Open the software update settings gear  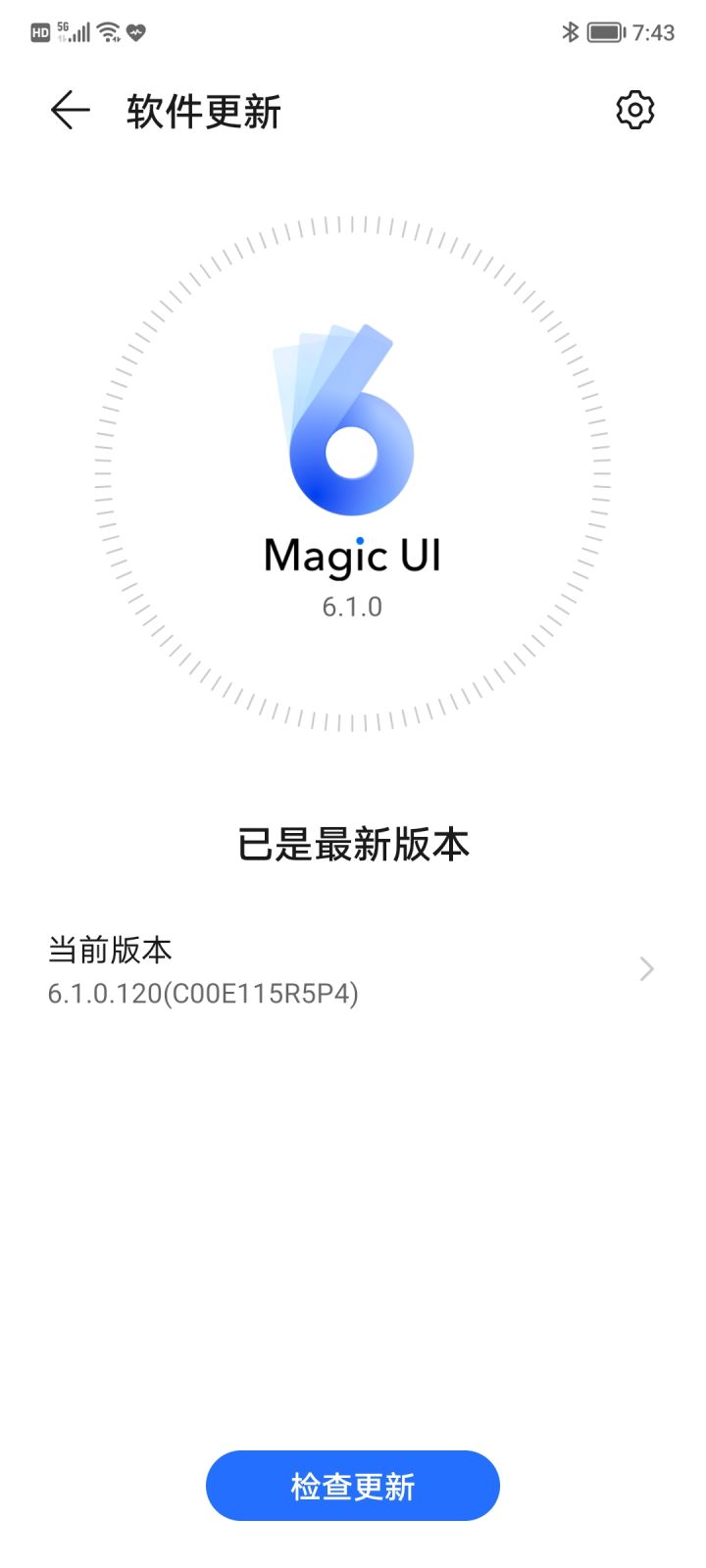pyautogui.click(x=634, y=110)
